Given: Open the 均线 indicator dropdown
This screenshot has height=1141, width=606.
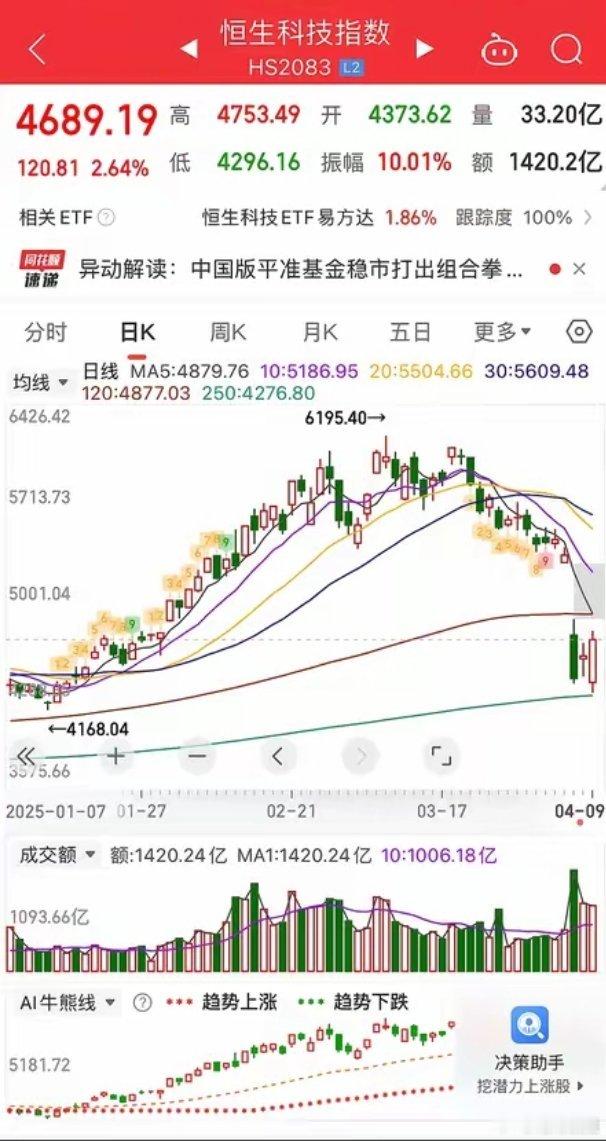Looking at the screenshot, I should 41,382.
